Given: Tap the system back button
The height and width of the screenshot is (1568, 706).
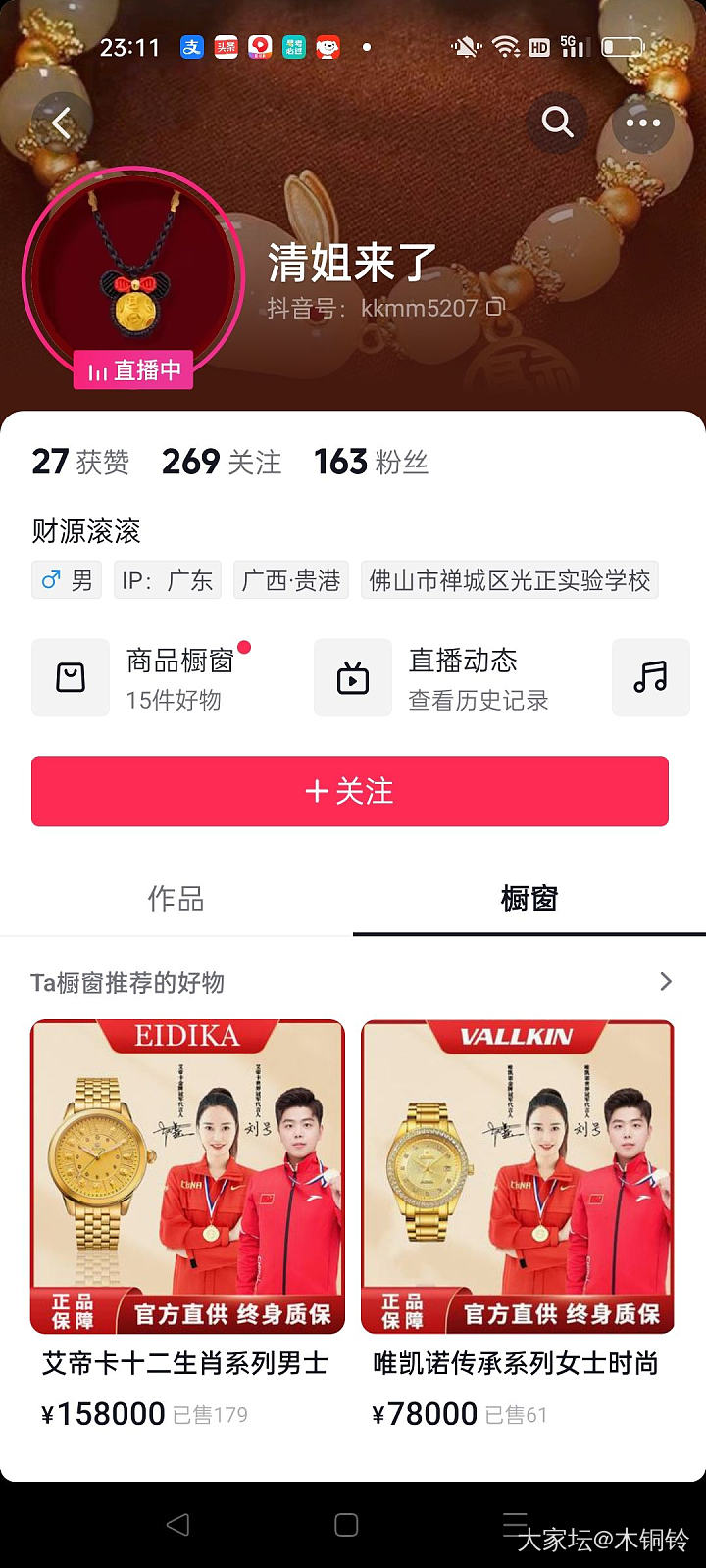Looking at the screenshot, I should tap(177, 1524).
